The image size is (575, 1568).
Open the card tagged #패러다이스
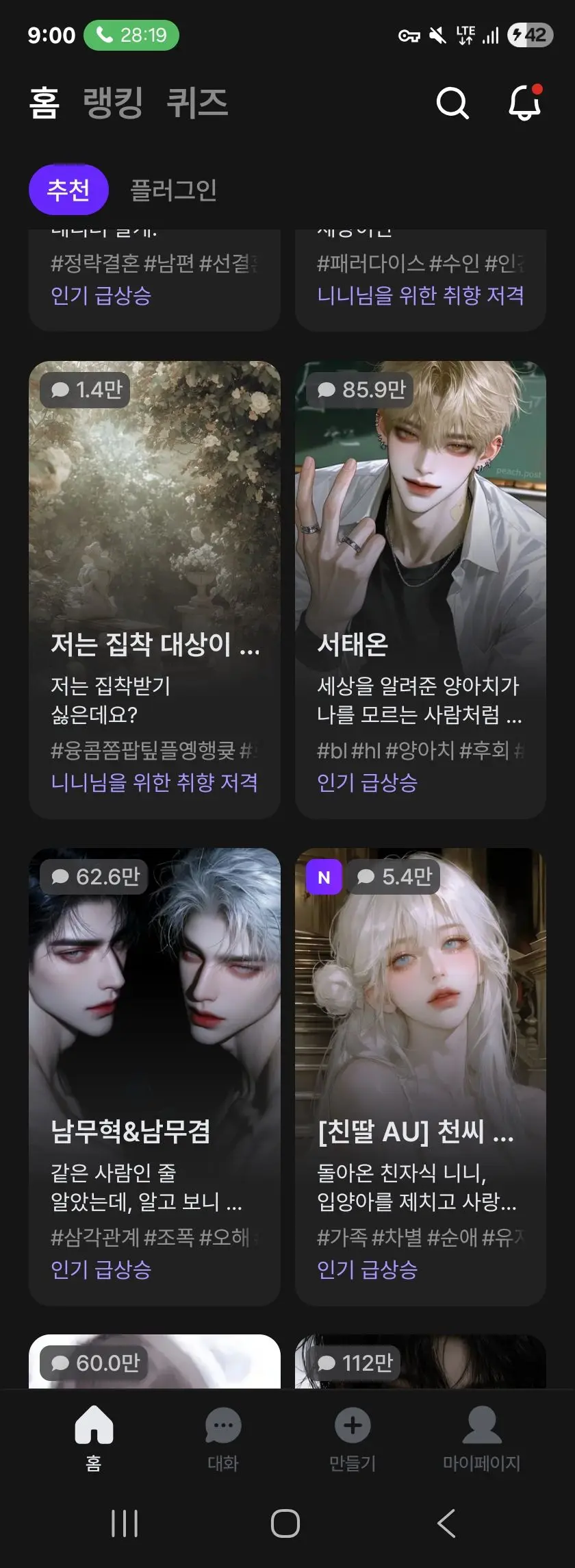click(x=420, y=280)
